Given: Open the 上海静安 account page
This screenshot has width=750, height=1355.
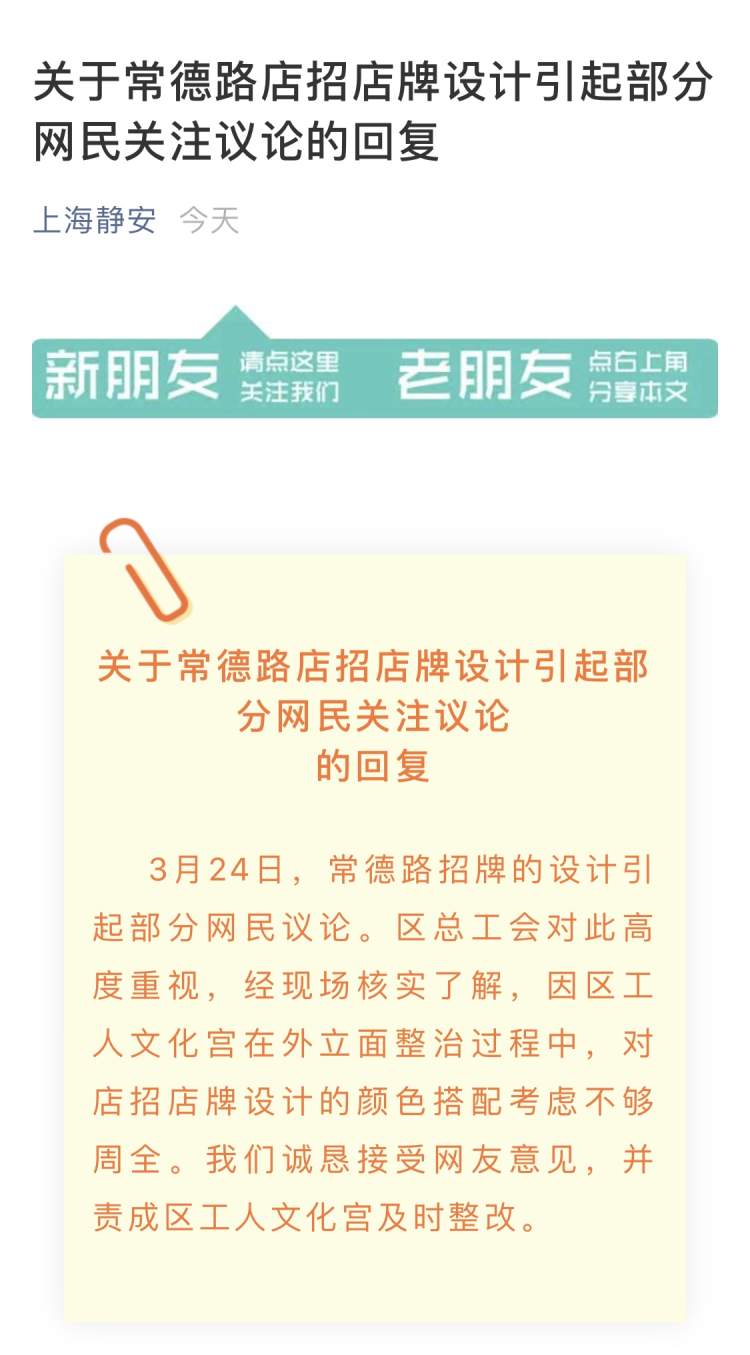Looking at the screenshot, I should coord(95,220).
